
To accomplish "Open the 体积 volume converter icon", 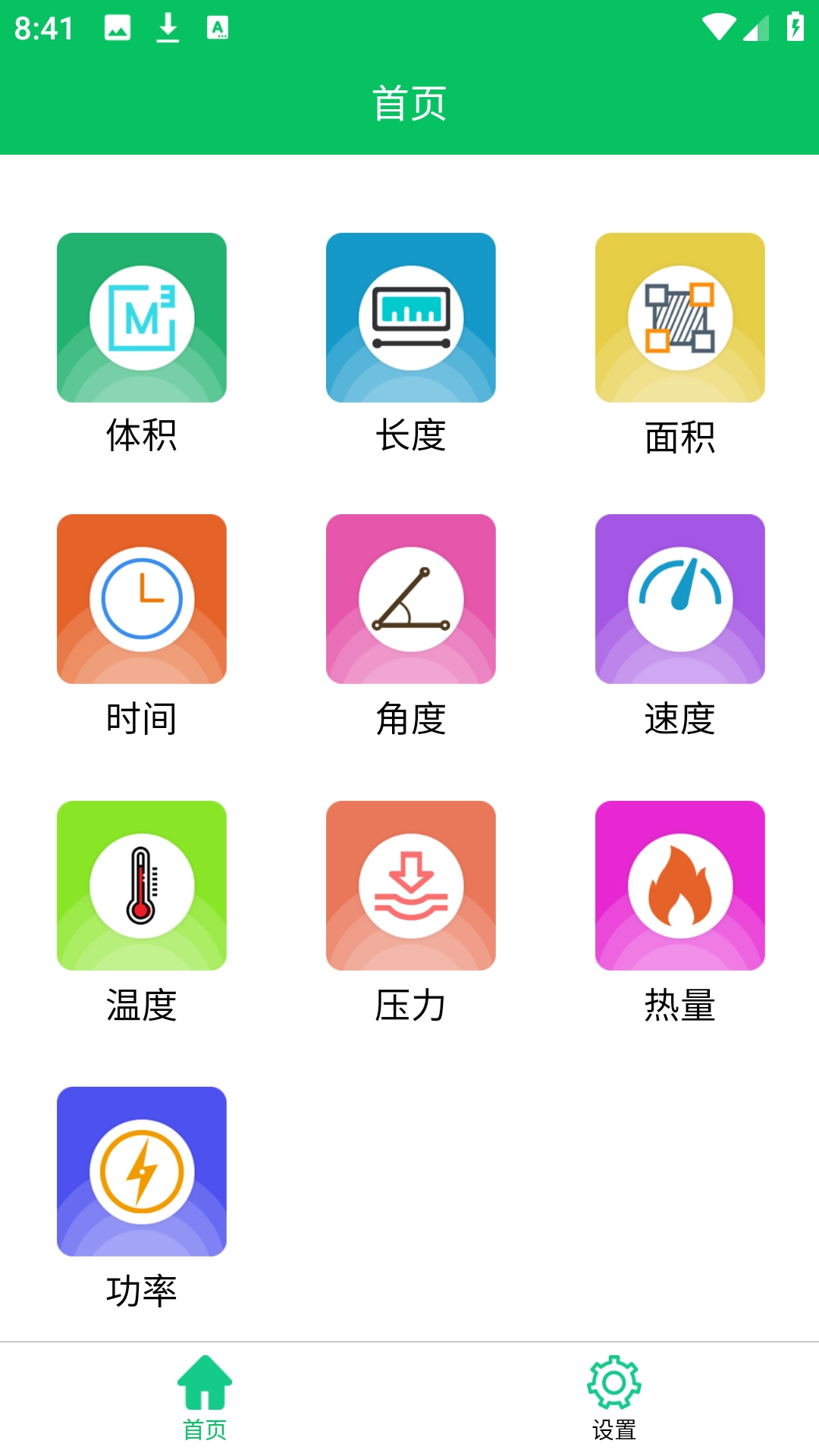I will 141,318.
